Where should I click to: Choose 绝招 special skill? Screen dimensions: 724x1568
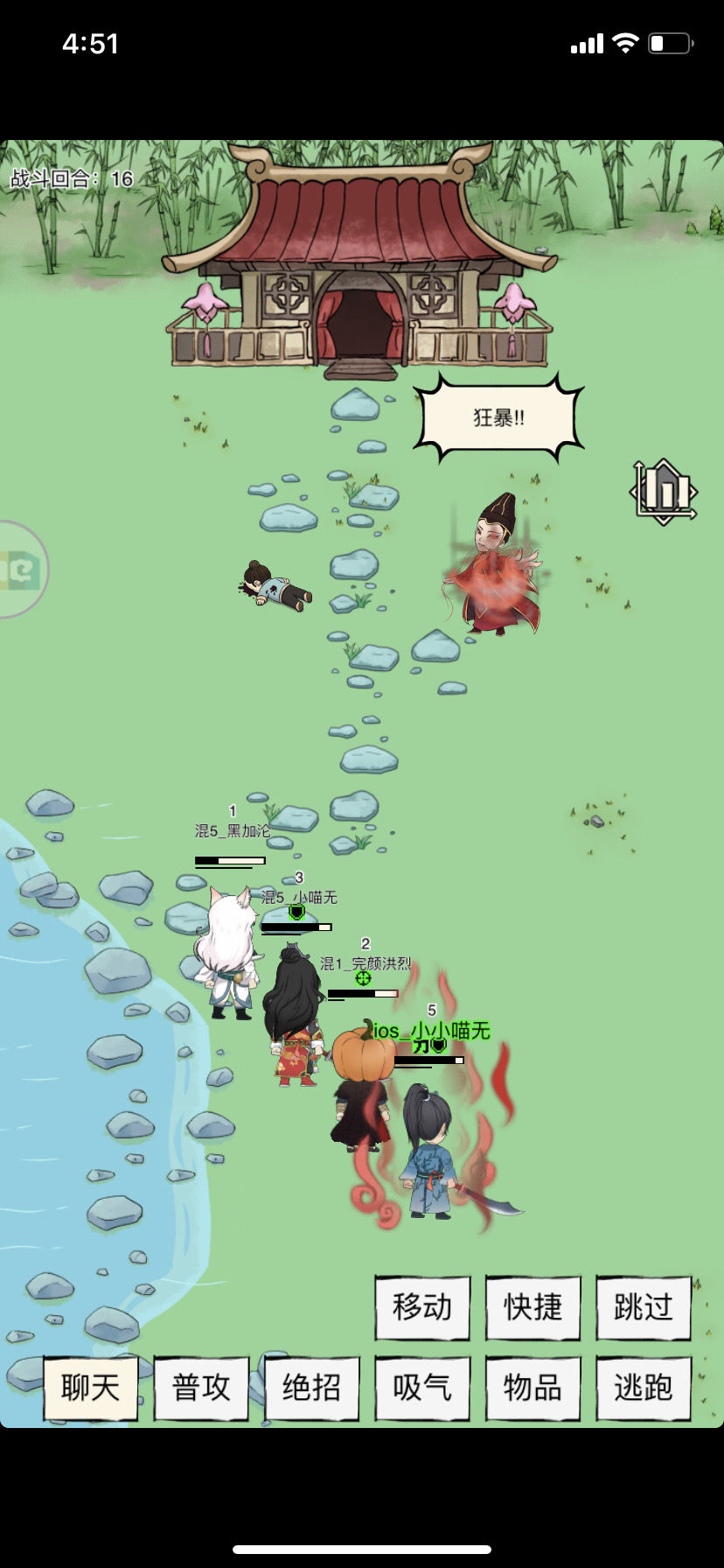(x=311, y=1388)
